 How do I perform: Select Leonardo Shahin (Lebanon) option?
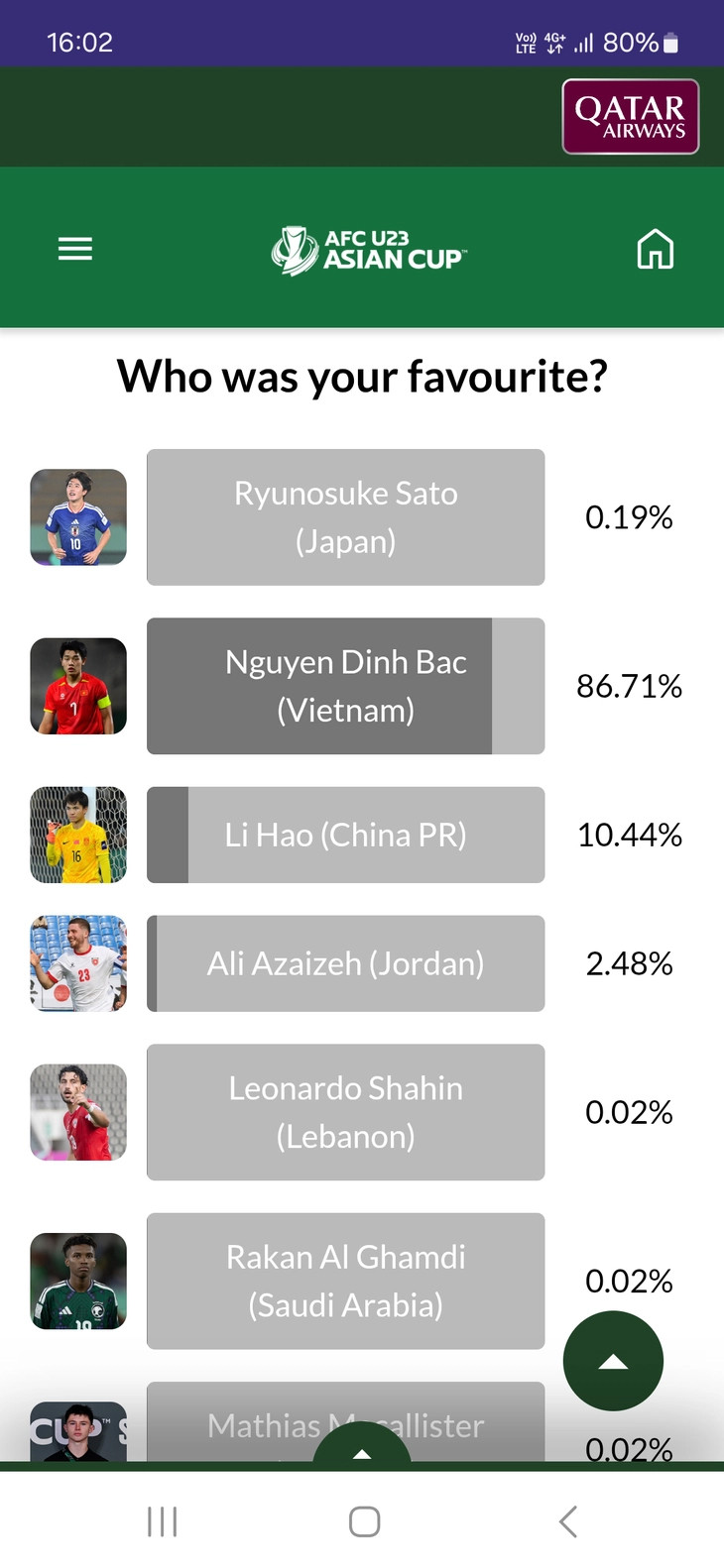tap(345, 1112)
